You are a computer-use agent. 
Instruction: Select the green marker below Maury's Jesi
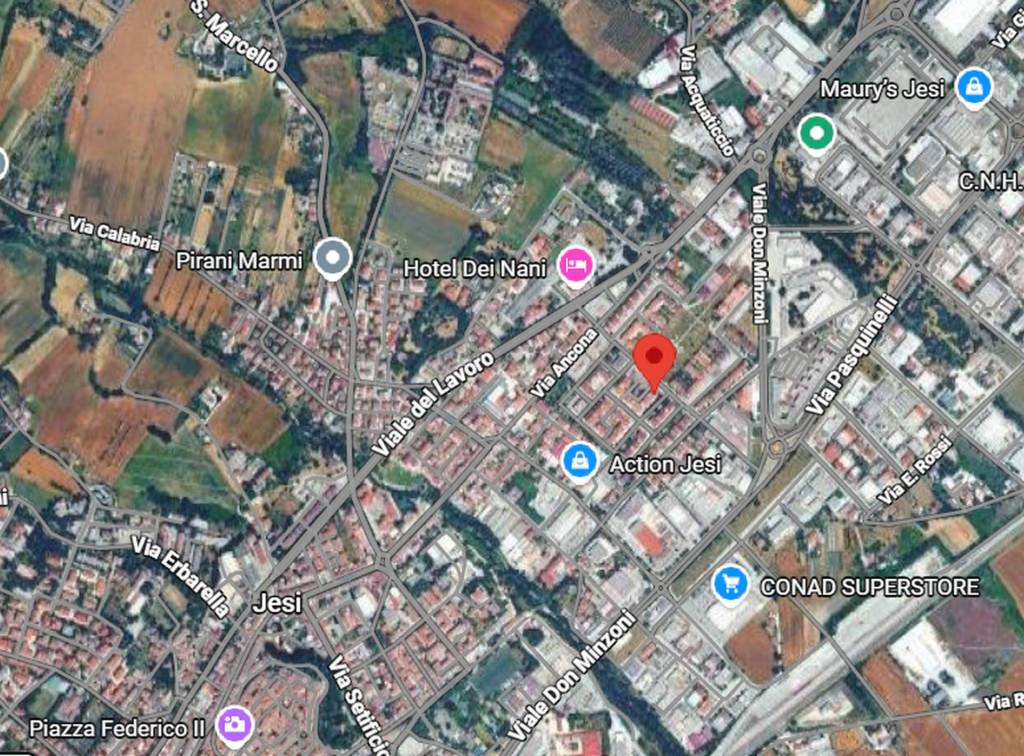(x=817, y=132)
